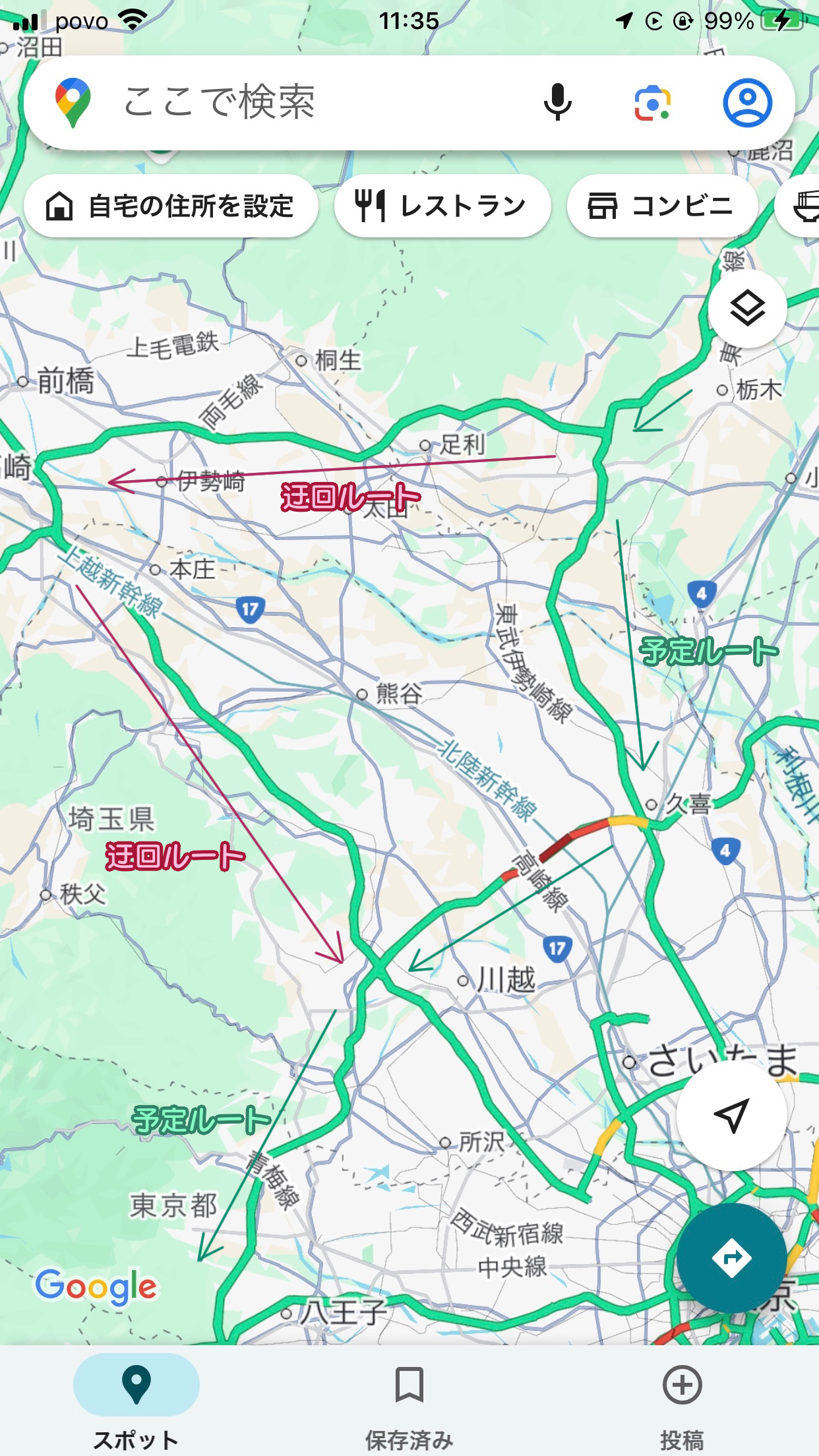Tap the ここで検索 search field
The width and height of the screenshot is (819, 1456).
pos(297,102)
